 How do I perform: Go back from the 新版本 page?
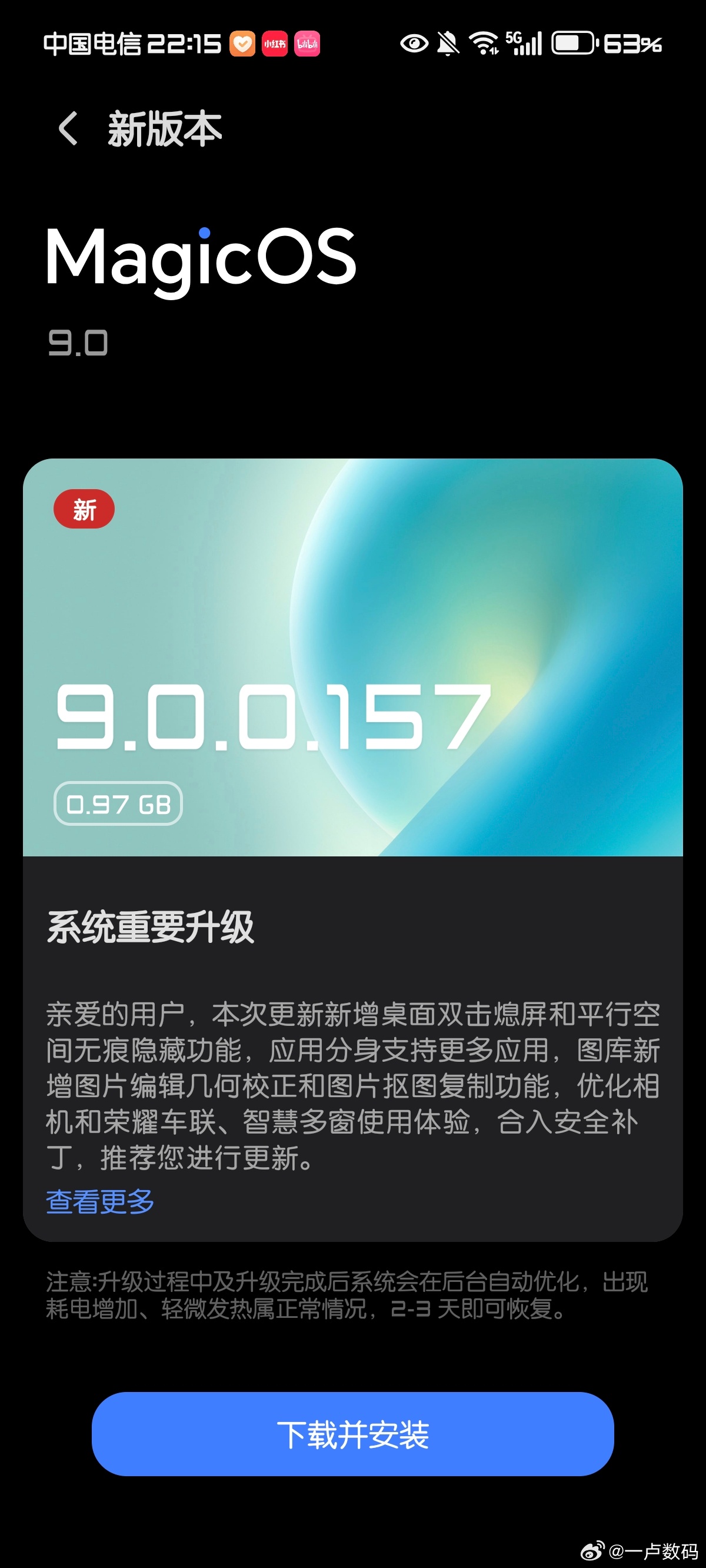[68, 128]
